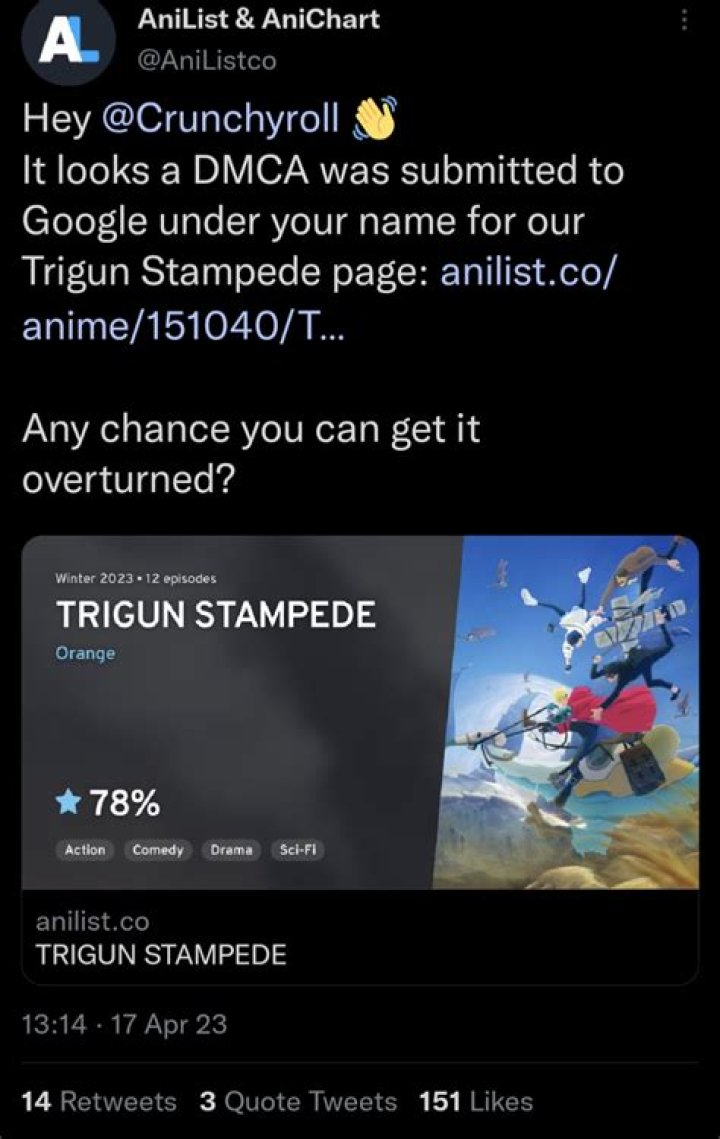720x1139 pixels.
Task: View the 14 Retweets list
Action: point(98,1101)
